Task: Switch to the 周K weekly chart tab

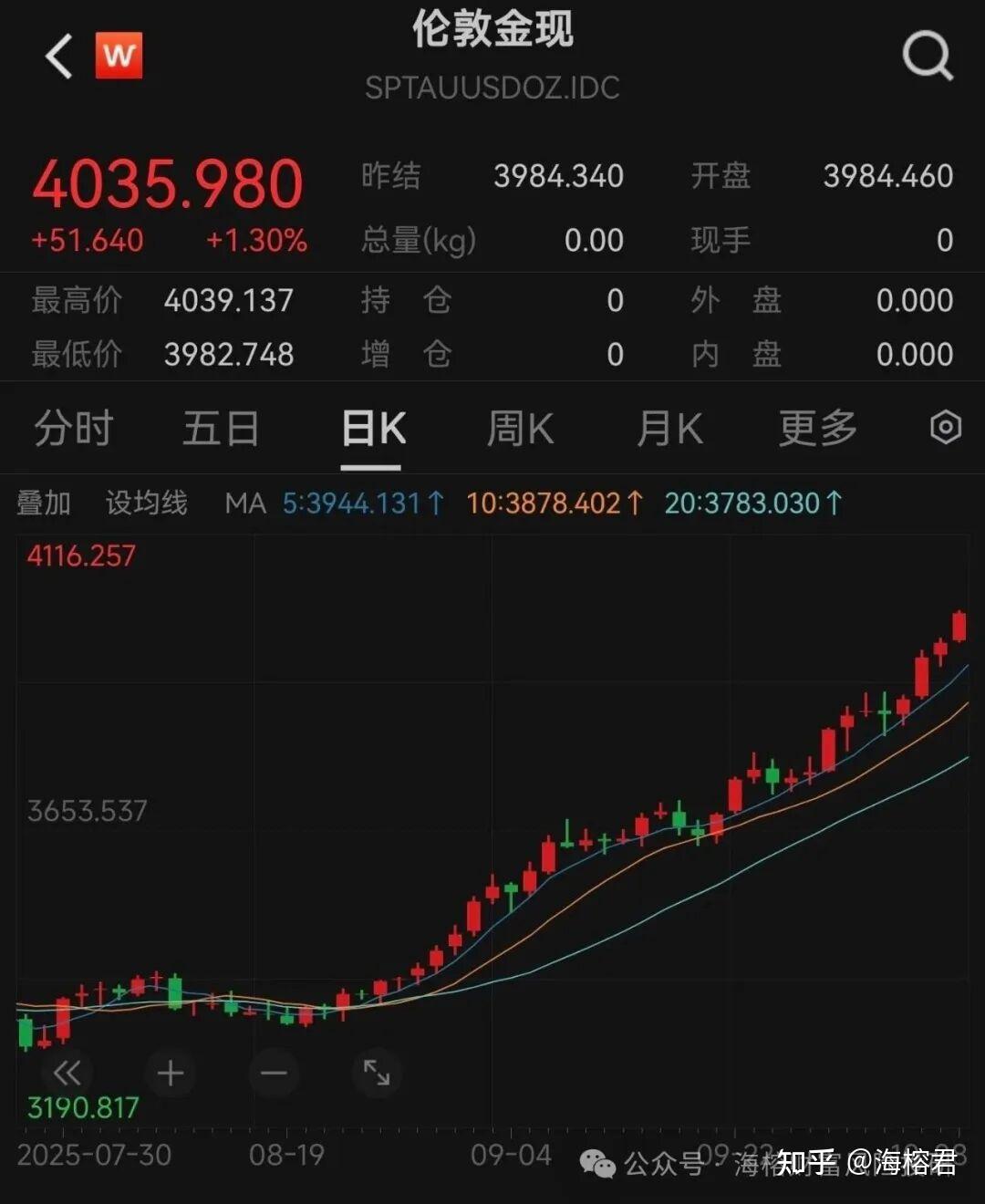Action: 519,428
